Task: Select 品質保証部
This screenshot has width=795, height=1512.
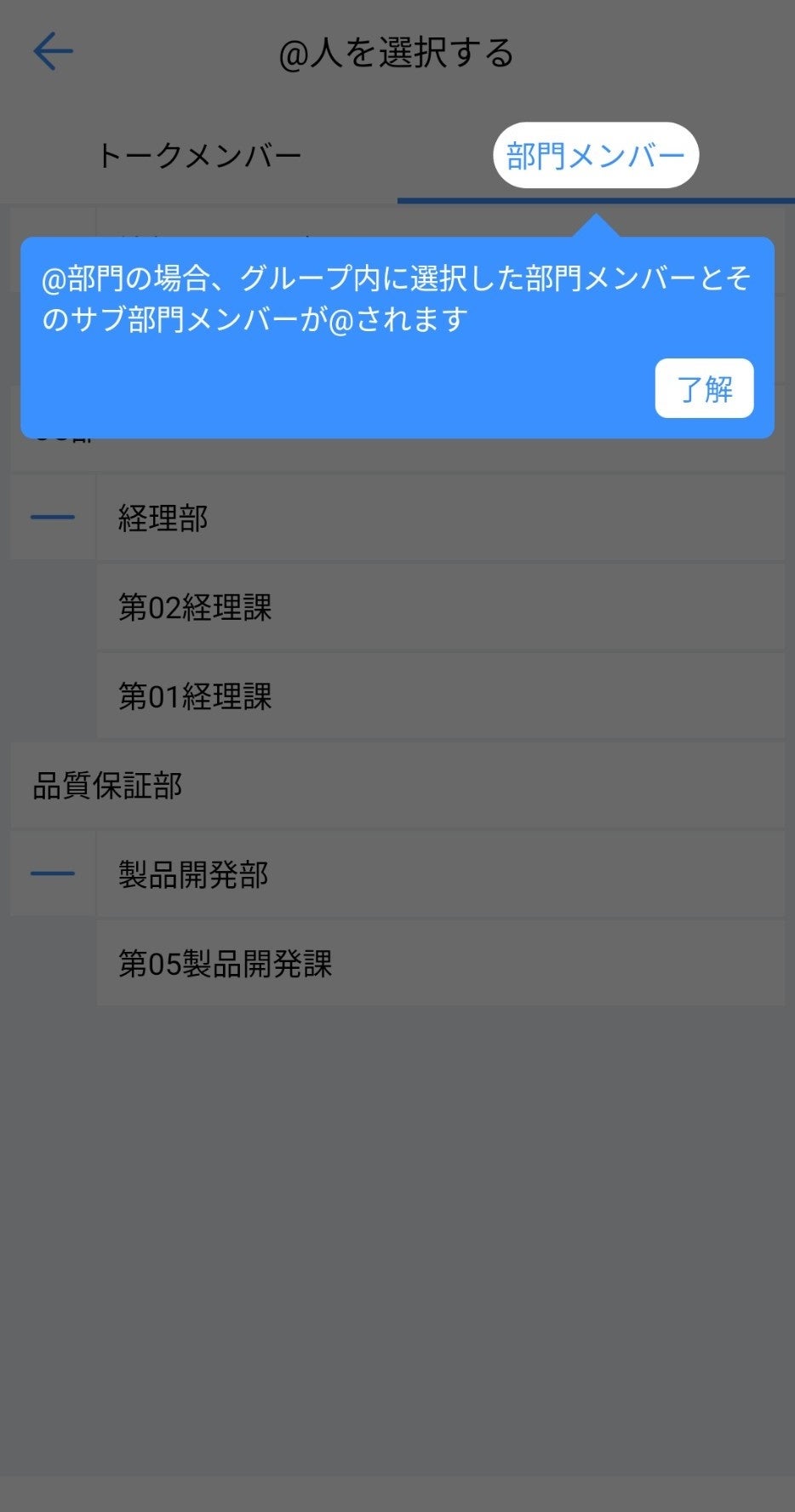Action: click(397, 786)
